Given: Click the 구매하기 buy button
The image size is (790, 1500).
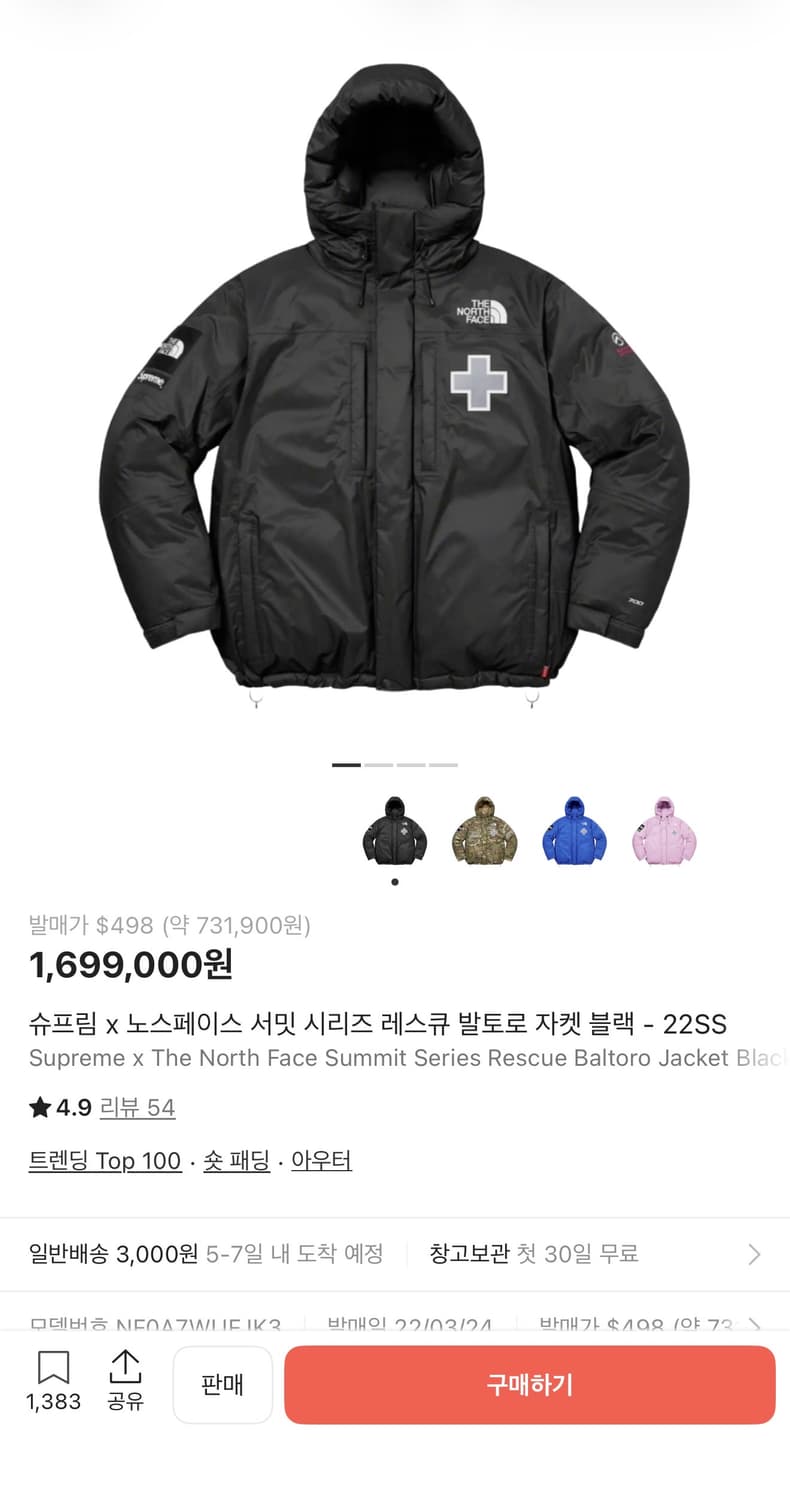Looking at the screenshot, I should [529, 1384].
